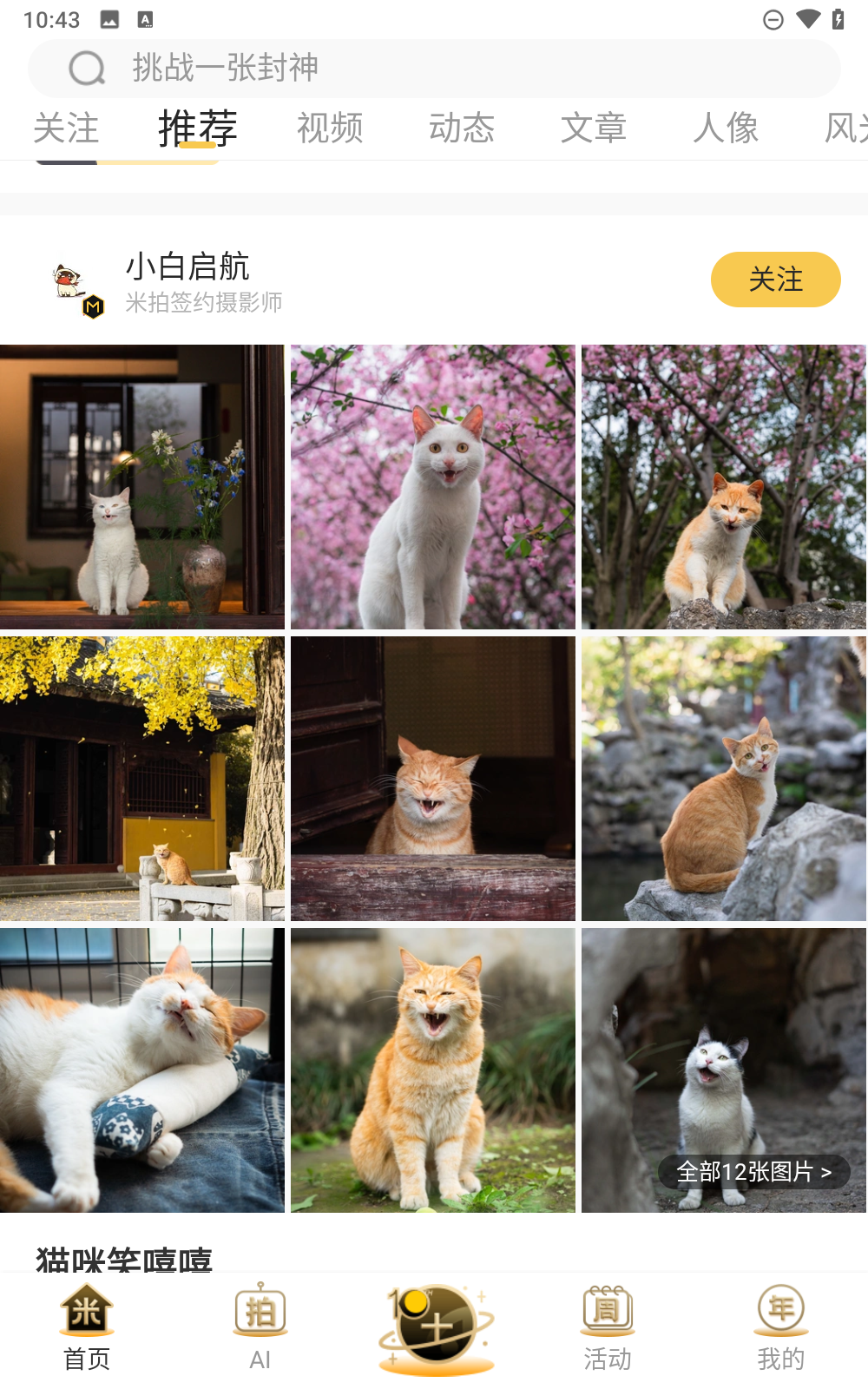Select the 推荐 tab
Screen dimensions: 868x1389
click(x=198, y=128)
